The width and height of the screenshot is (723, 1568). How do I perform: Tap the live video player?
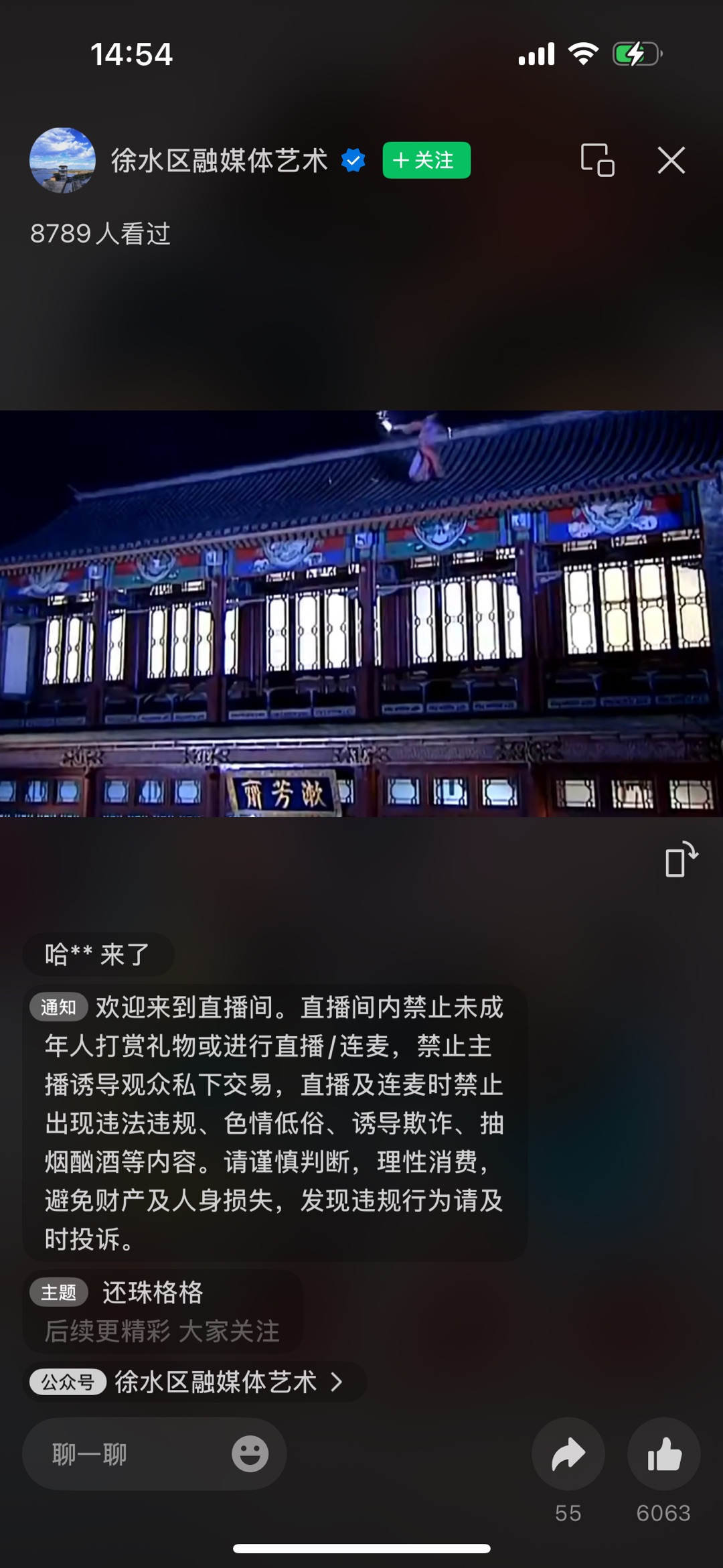point(361,613)
